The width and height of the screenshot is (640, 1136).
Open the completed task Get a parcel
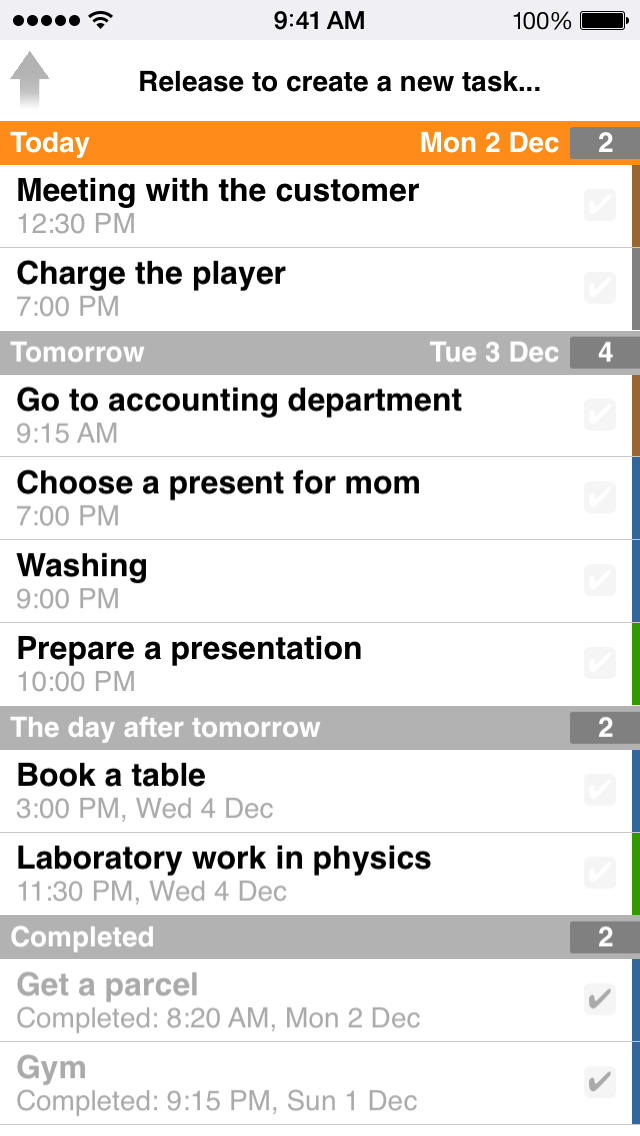pyautogui.click(x=316, y=1001)
